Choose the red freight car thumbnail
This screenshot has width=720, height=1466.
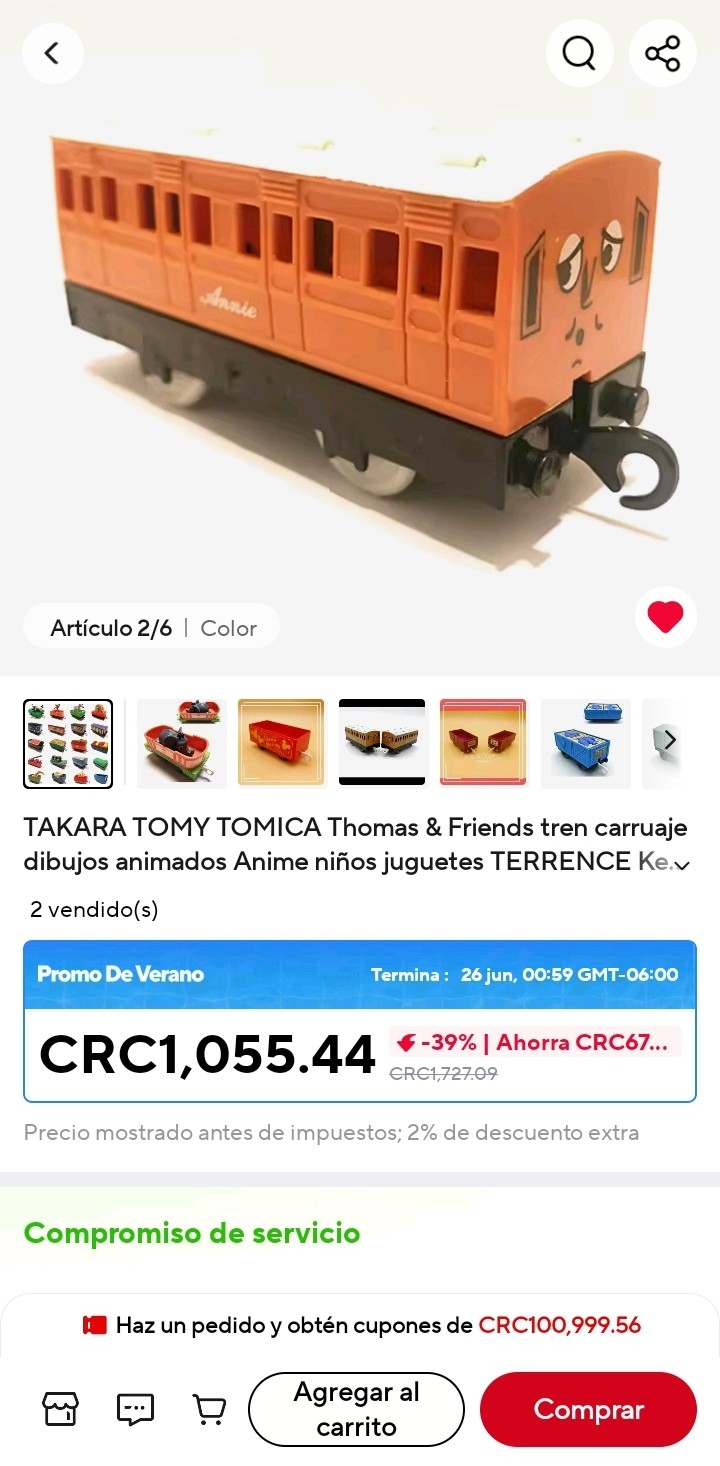pyautogui.click(x=281, y=743)
